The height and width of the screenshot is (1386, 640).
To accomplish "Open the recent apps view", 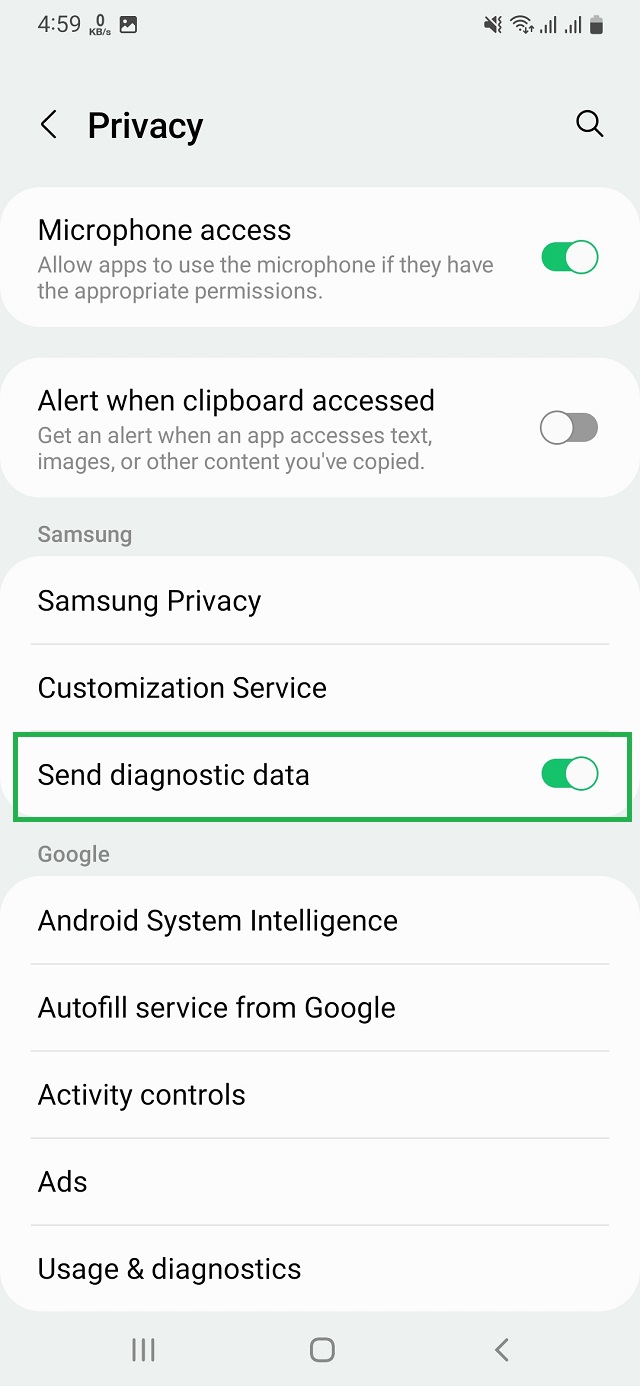I will point(143,1350).
